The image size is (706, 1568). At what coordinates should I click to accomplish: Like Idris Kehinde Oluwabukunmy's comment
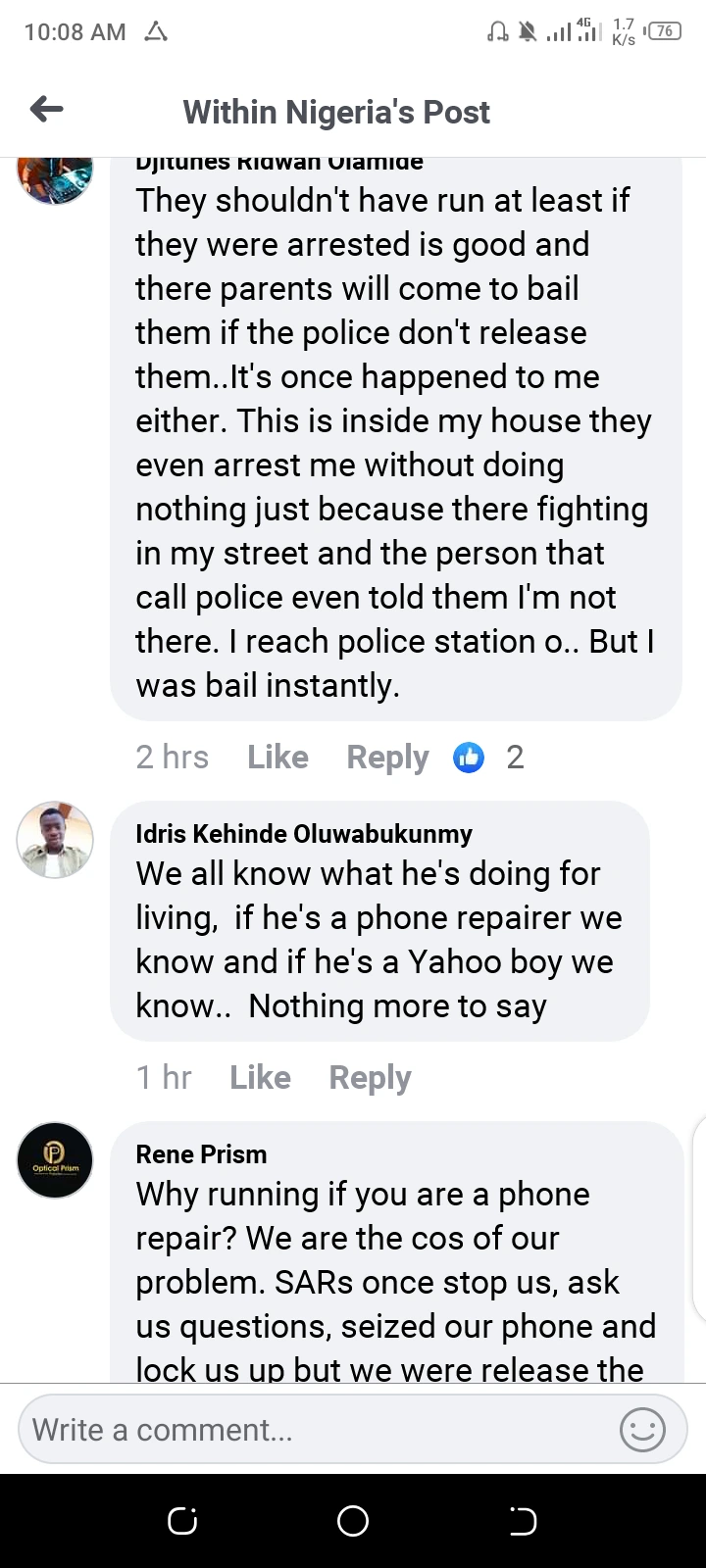tap(260, 1077)
